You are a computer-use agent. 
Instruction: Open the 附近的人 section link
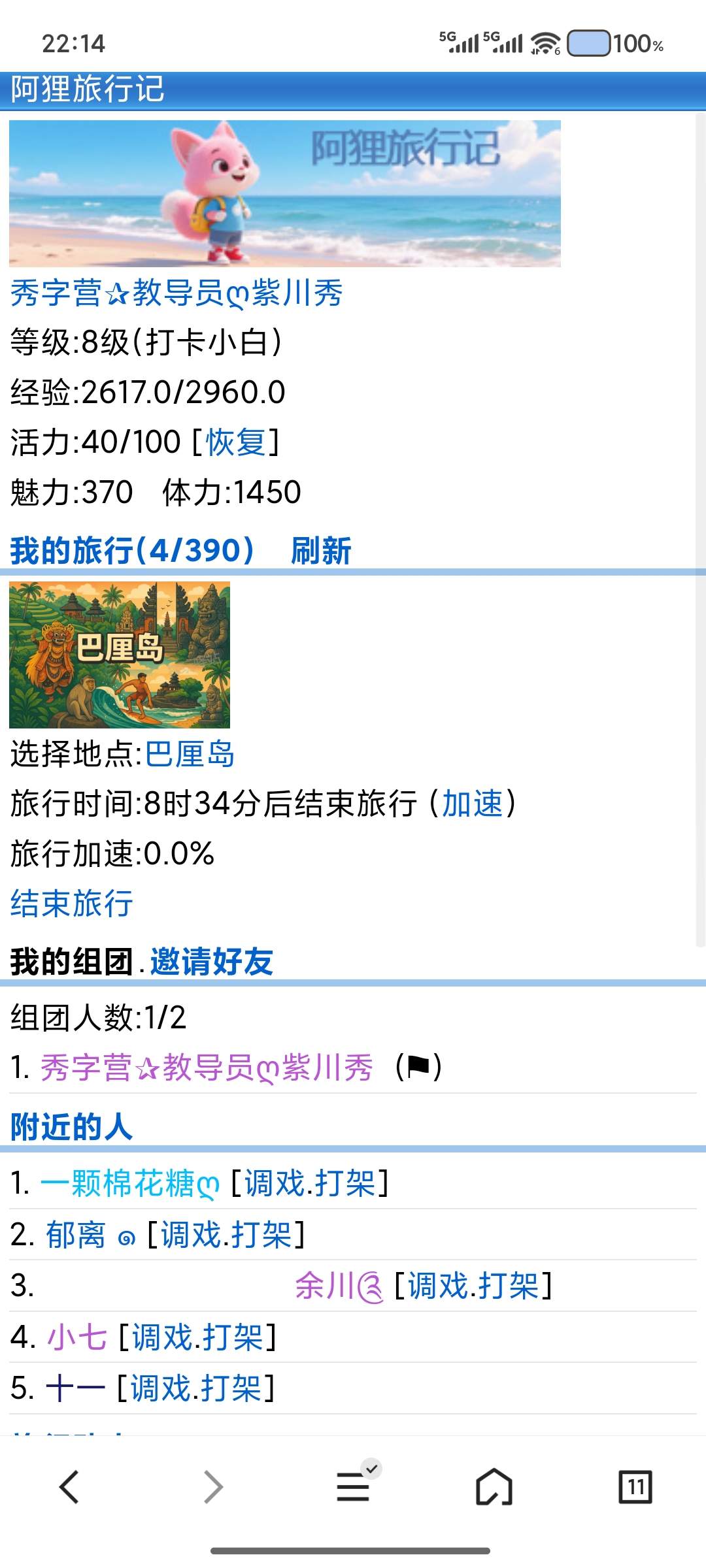(72, 1127)
